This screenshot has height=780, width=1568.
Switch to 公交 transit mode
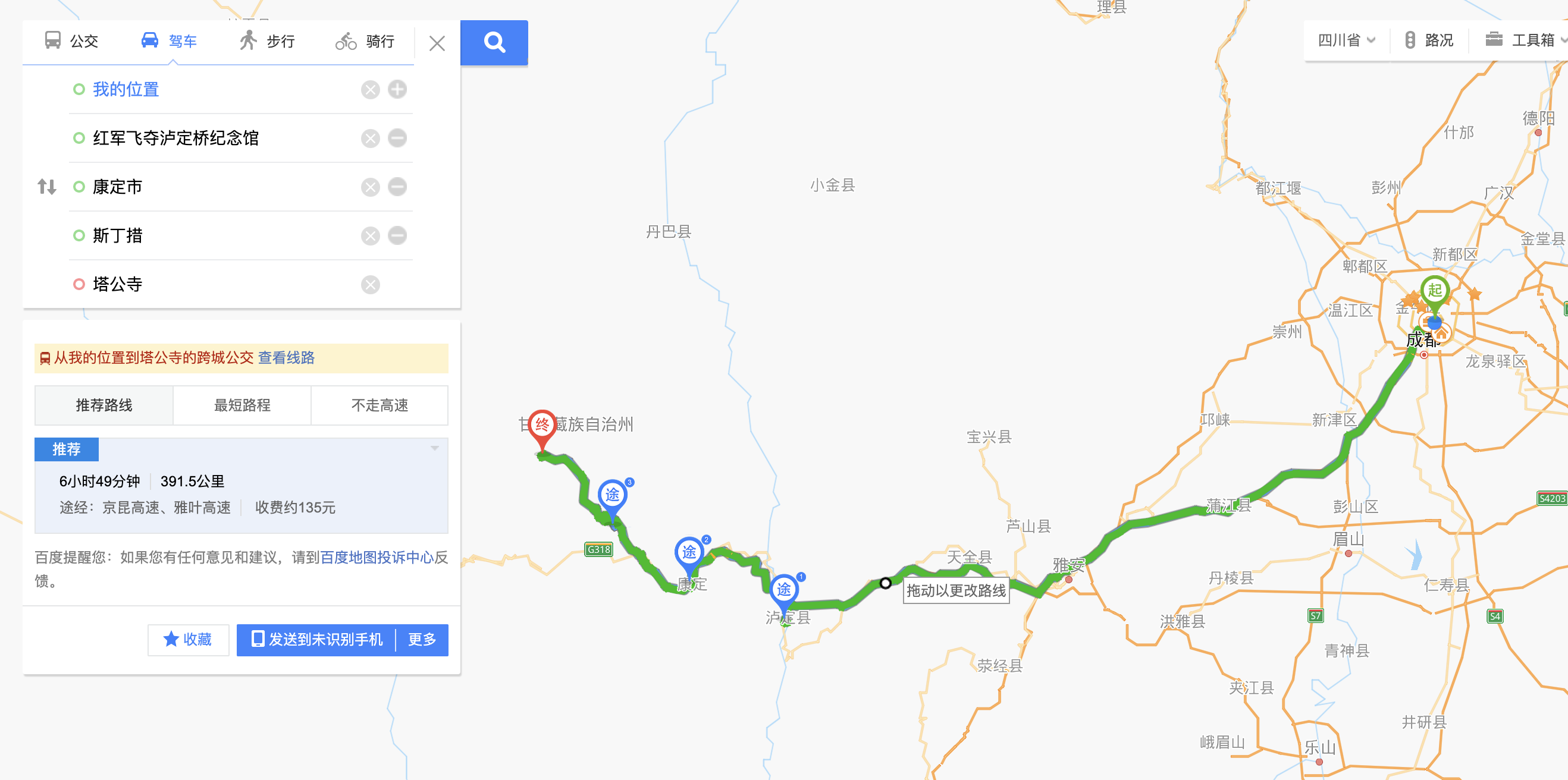click(x=71, y=41)
